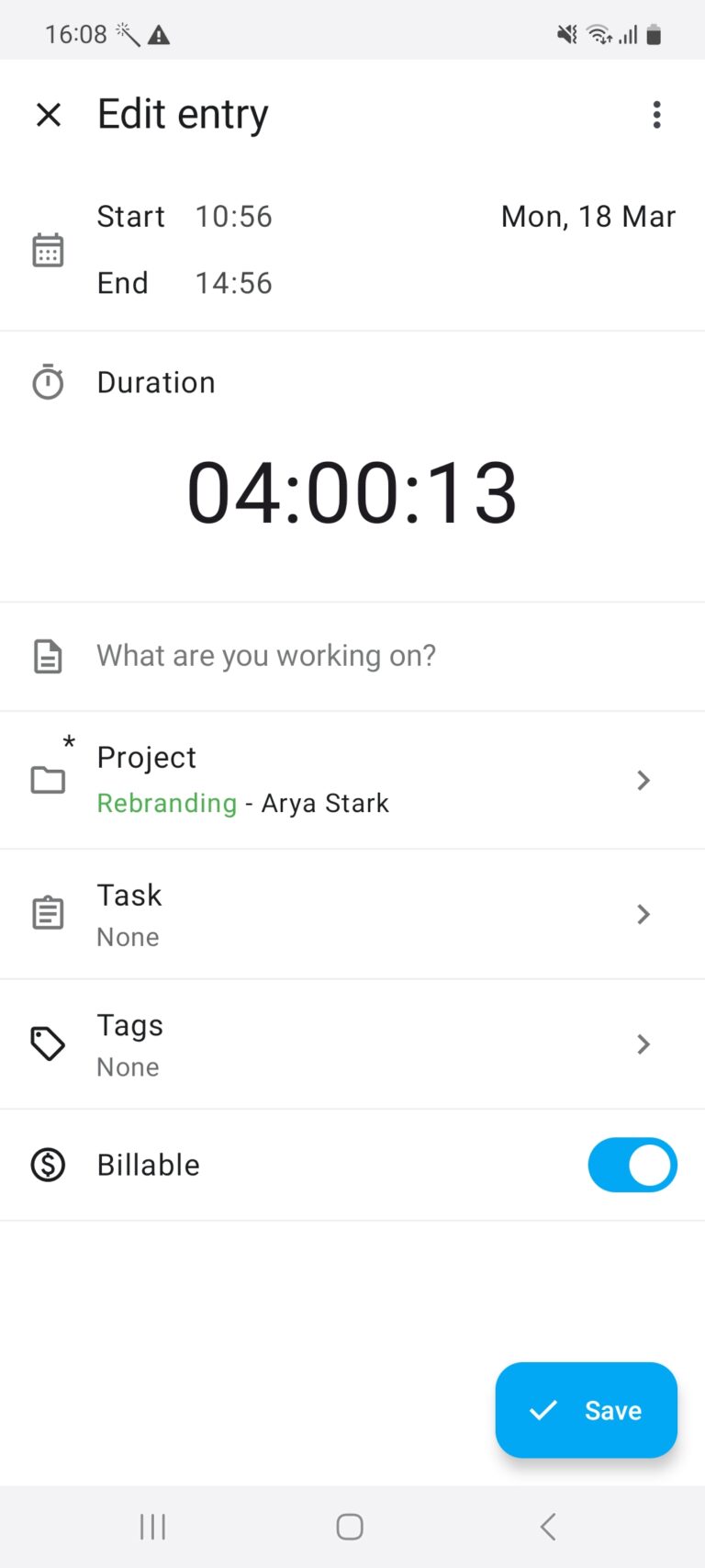Expand Tags with the right chevron
This screenshot has width=705, height=1568.
click(x=643, y=1044)
